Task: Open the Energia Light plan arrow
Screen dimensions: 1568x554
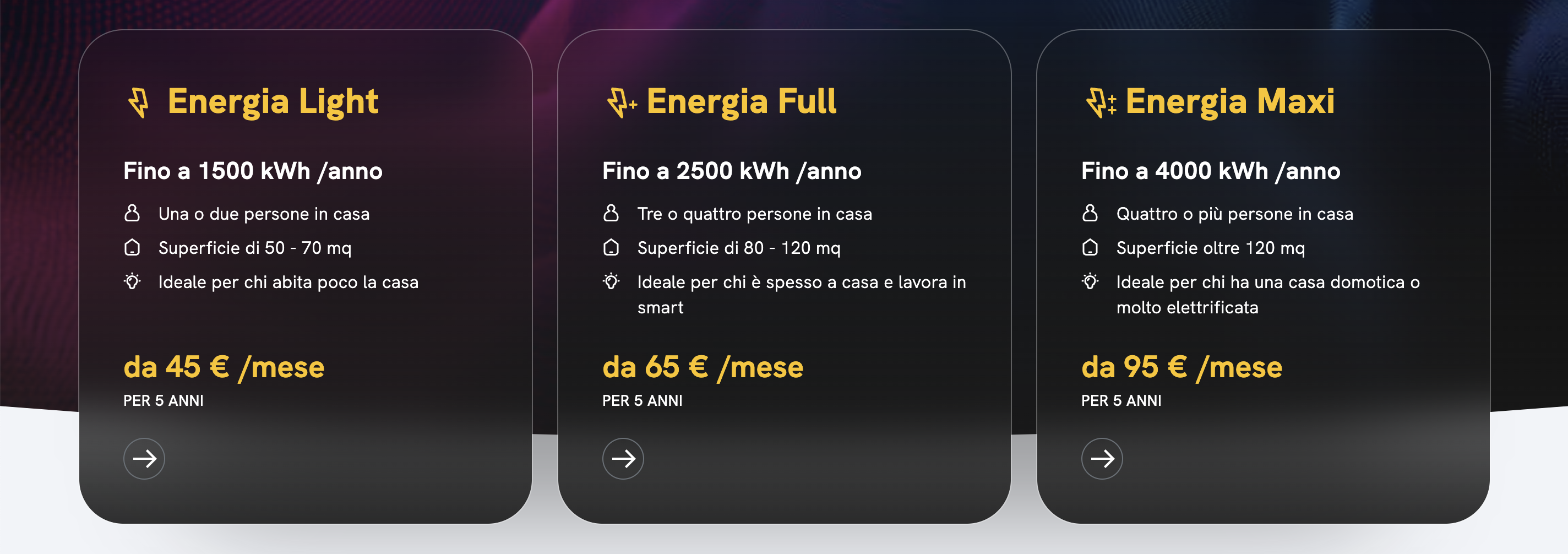Action: coord(144,458)
